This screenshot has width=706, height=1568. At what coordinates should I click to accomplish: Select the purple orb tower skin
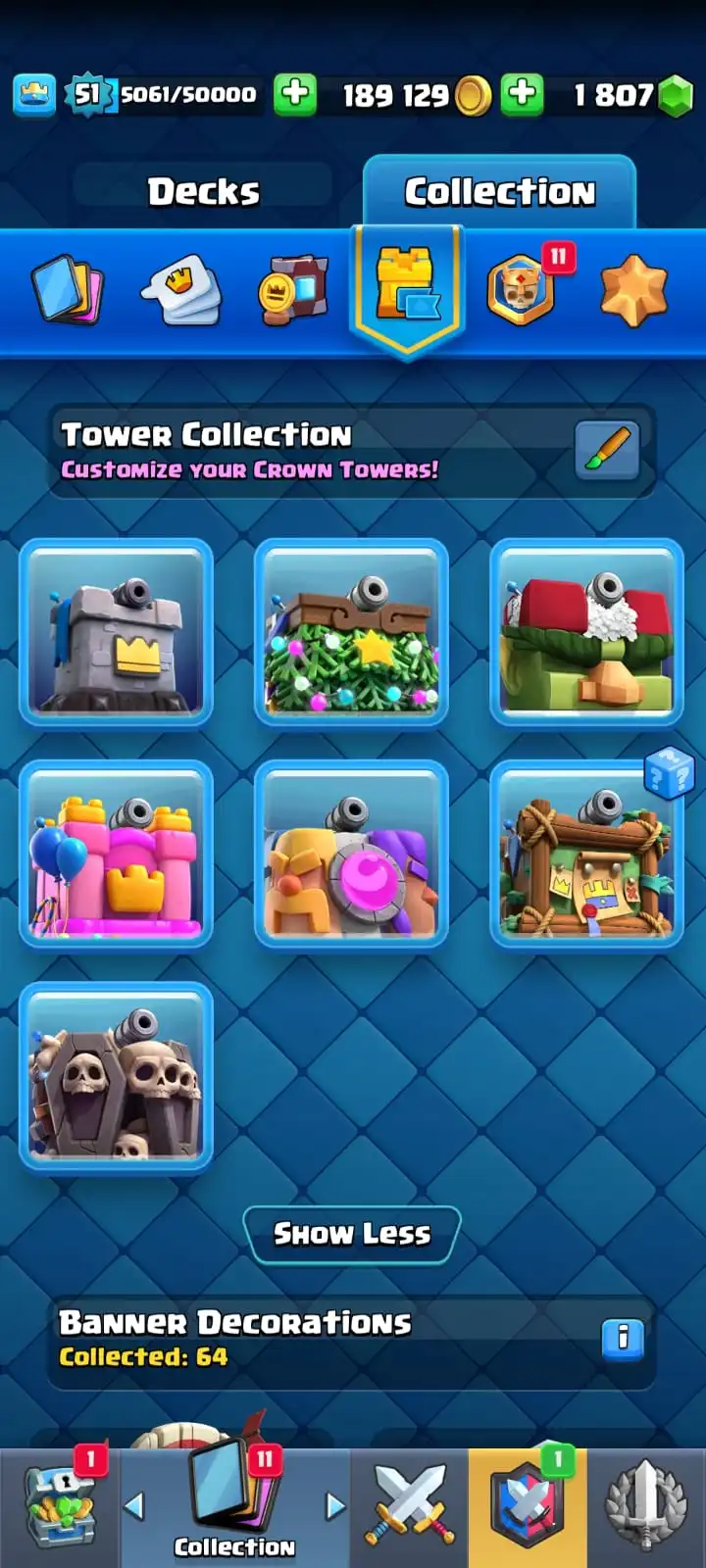tap(351, 854)
